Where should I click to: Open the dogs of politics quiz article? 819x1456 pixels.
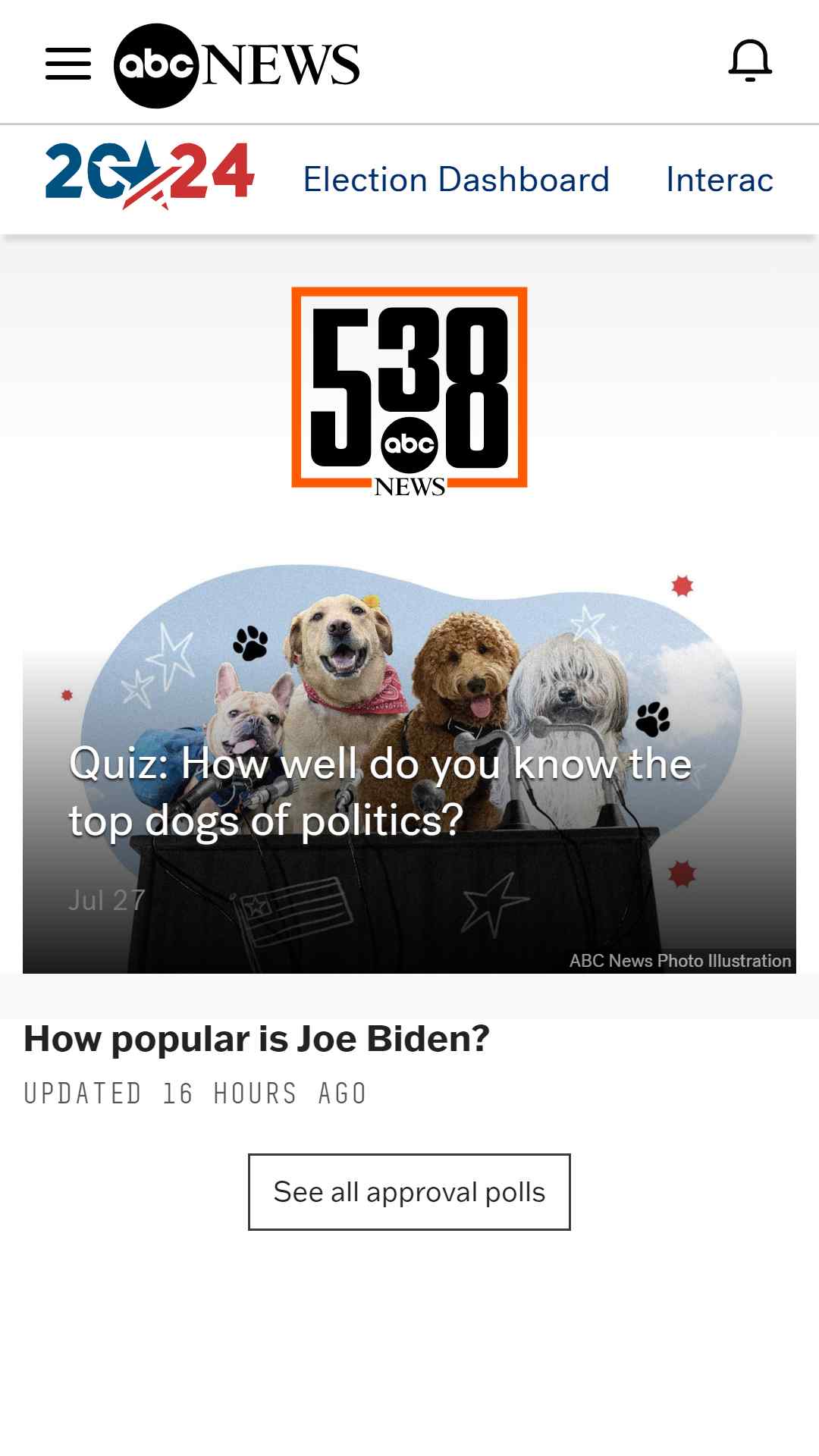(379, 792)
